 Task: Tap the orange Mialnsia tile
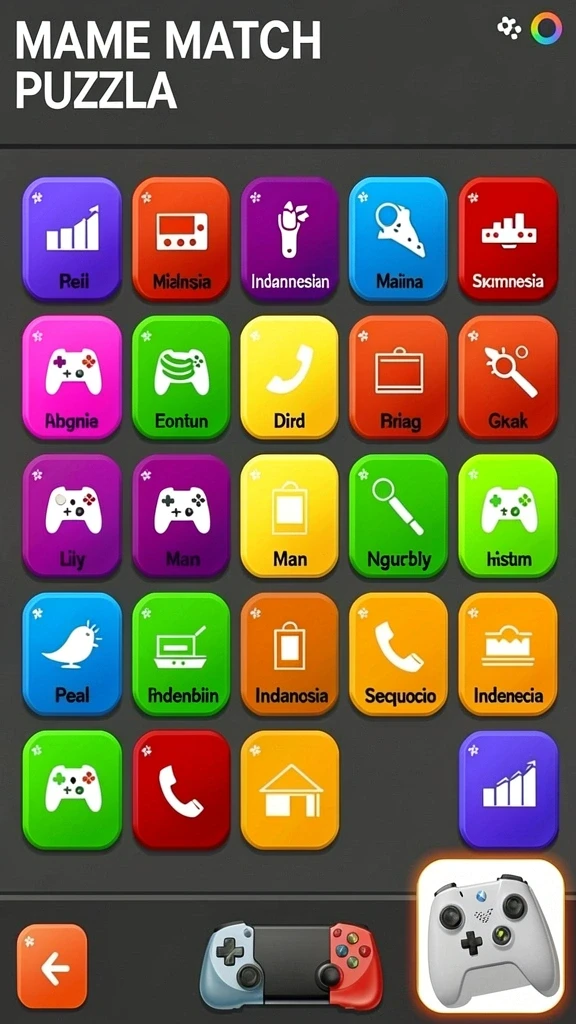coord(182,239)
